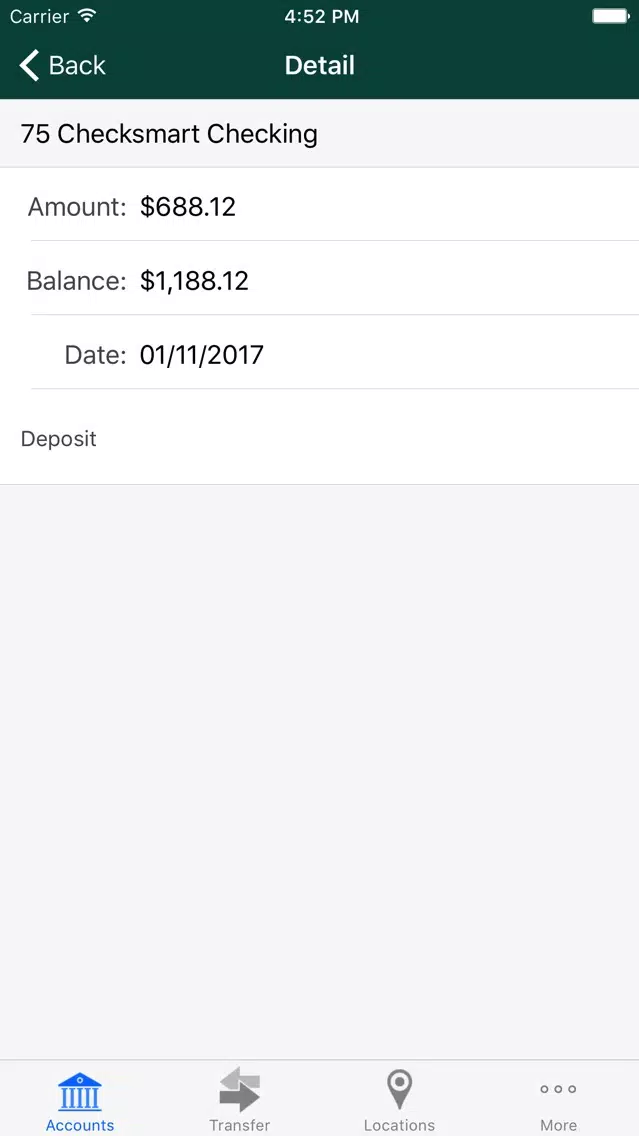
Task: Open the Transfer tab
Action: pos(240,1100)
